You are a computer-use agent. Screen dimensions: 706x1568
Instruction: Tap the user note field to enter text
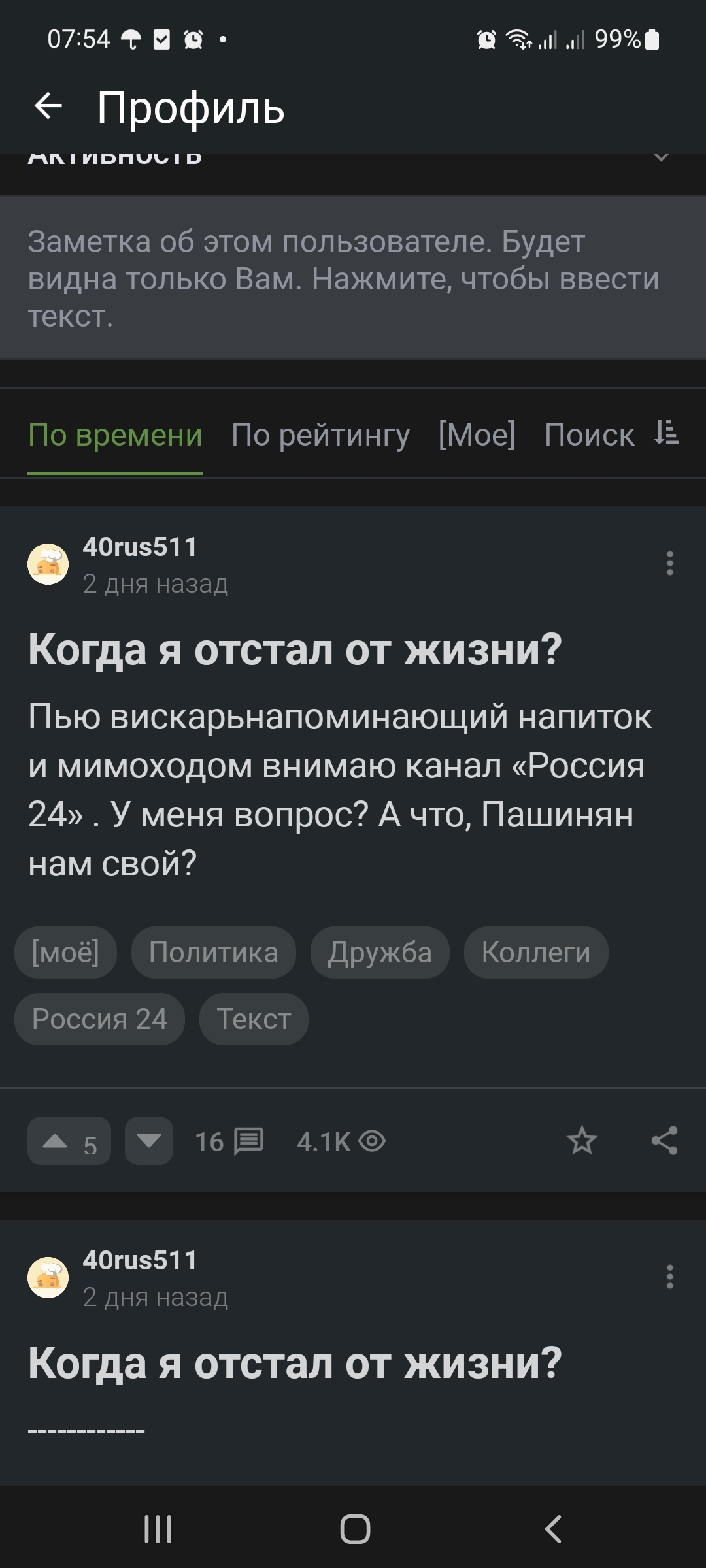353,278
